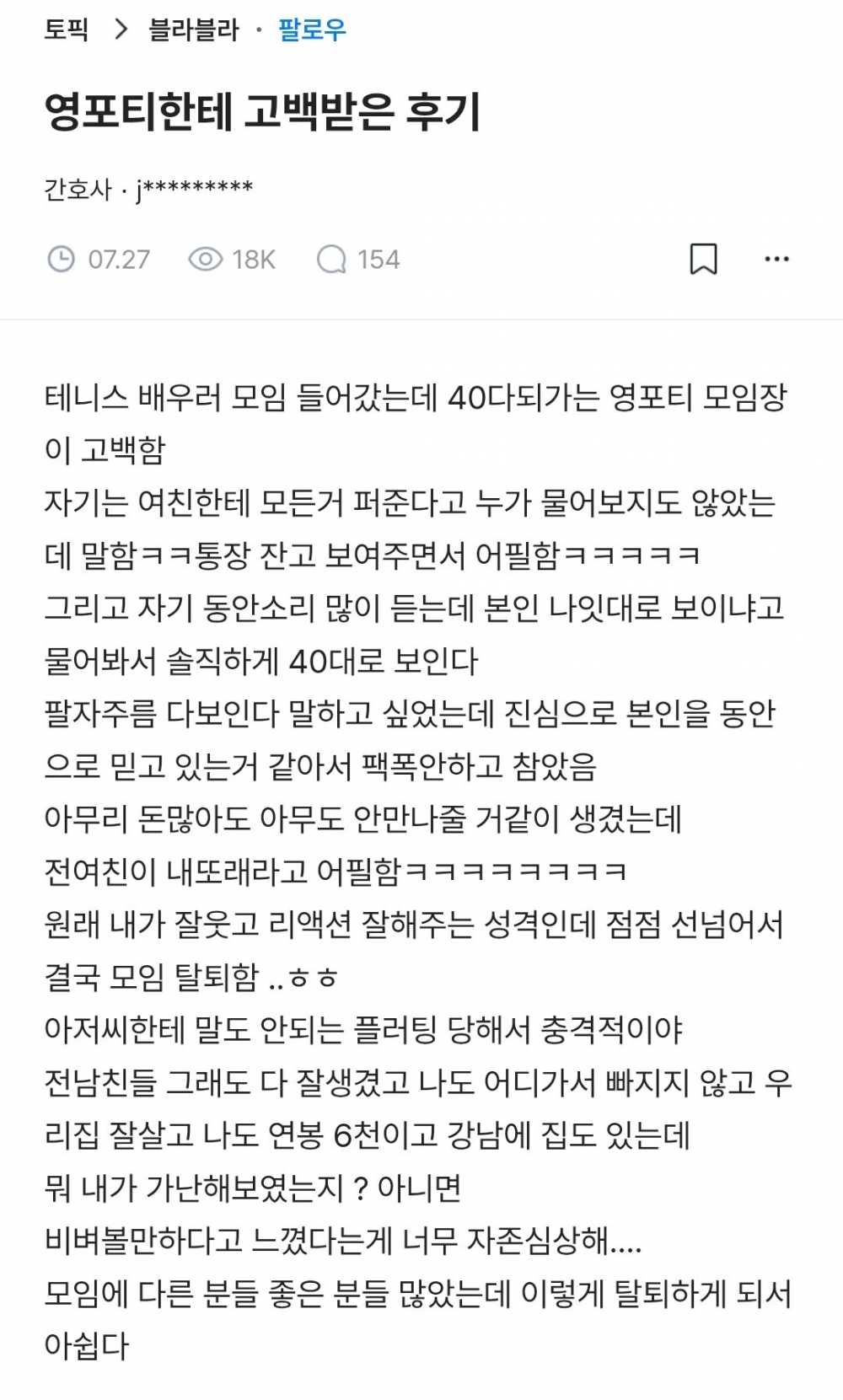Bookmark this post
Screen dimensions: 843x1400
[x=703, y=259]
